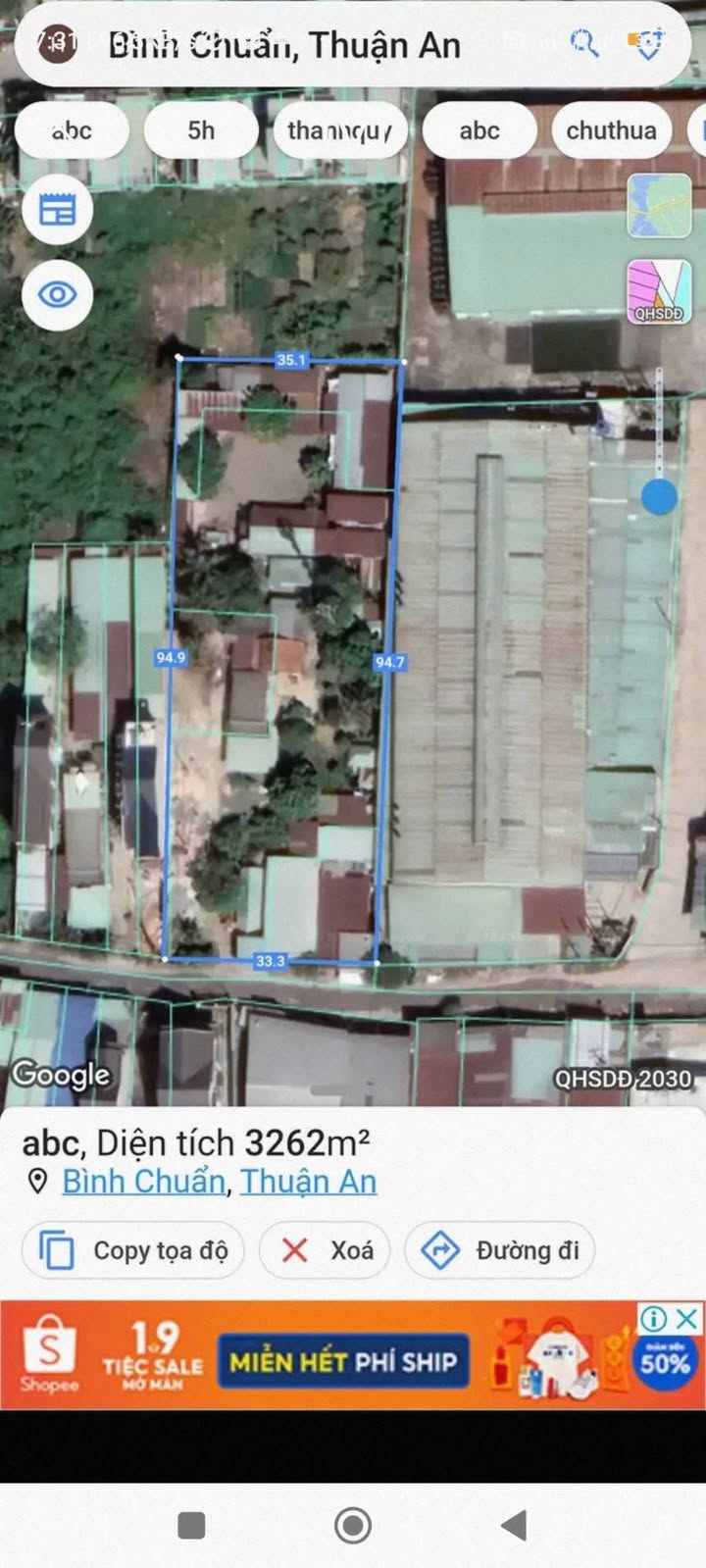Select the chuthua chip
Screen dimensions: 706x1568
611,130
